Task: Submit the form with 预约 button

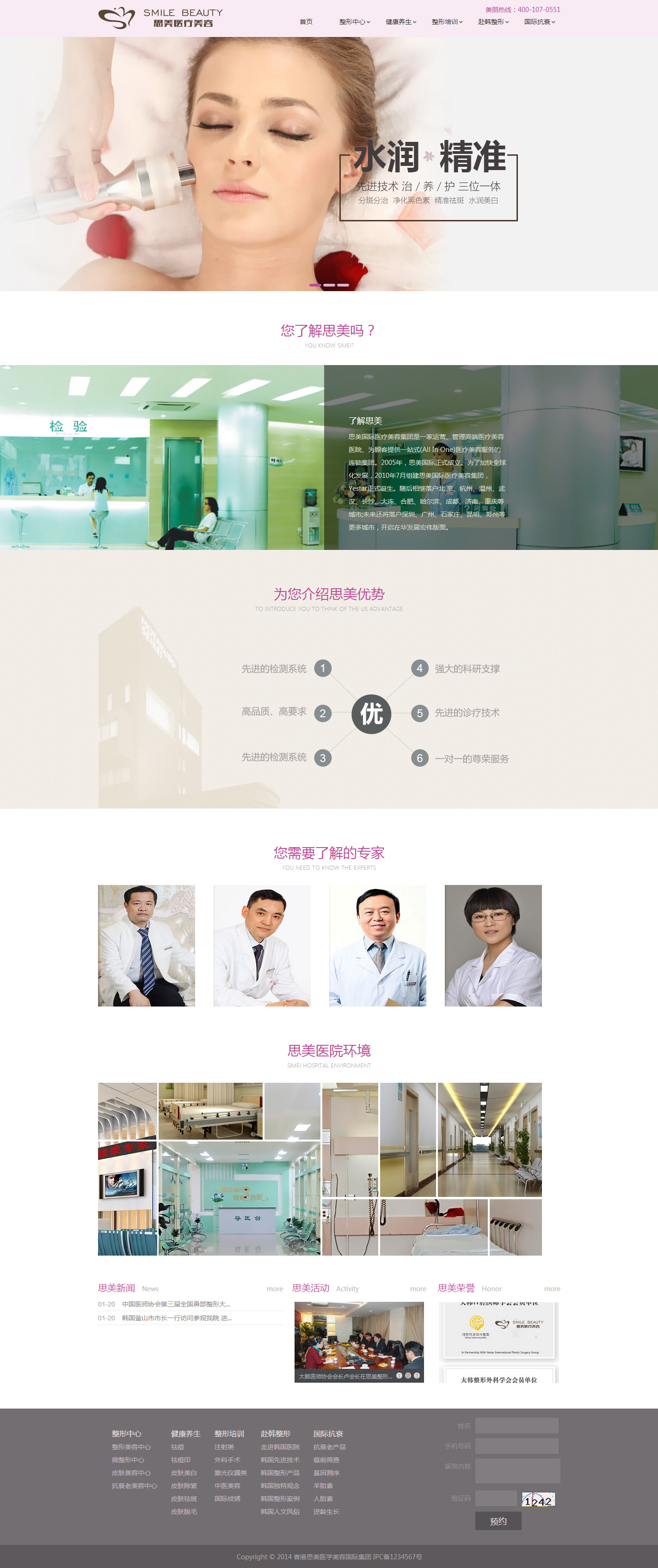Action: click(x=498, y=1521)
